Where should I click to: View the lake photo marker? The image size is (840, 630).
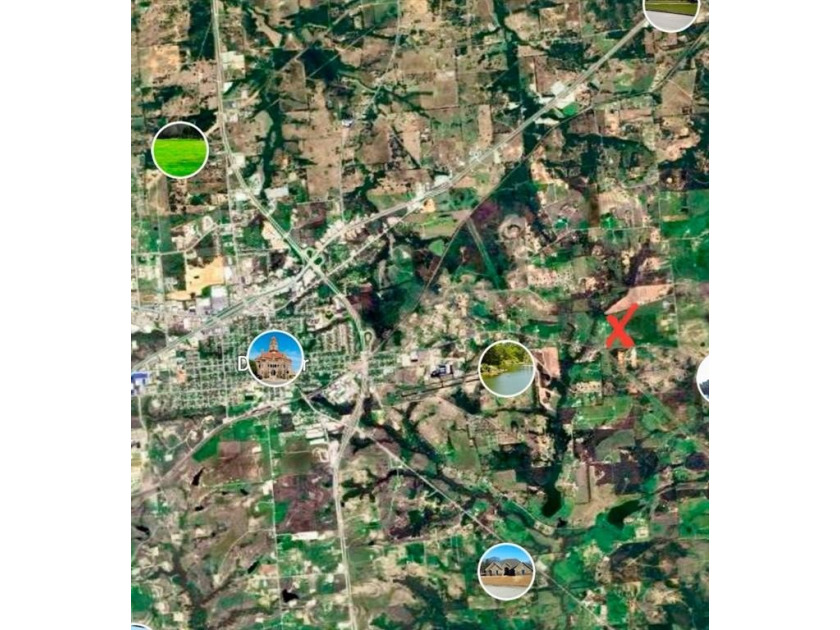pyautogui.click(x=507, y=369)
